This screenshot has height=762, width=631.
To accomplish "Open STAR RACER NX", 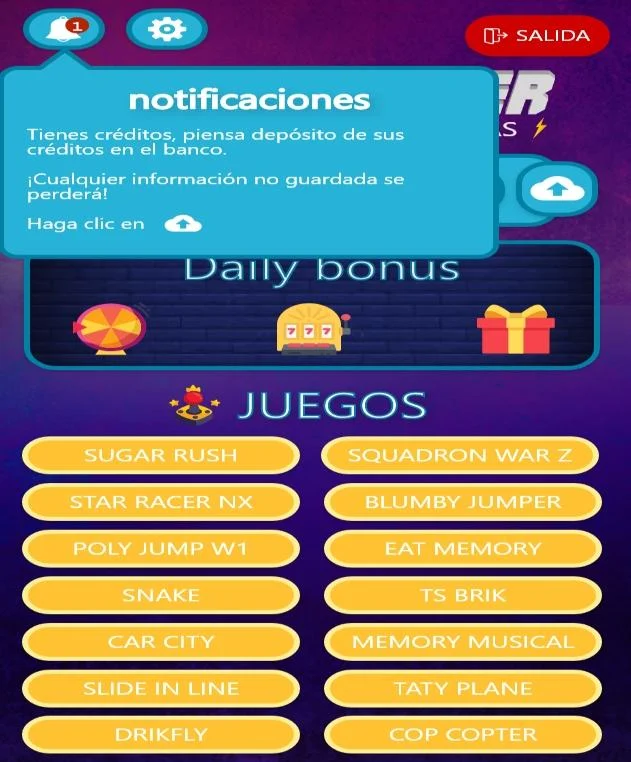I will coord(160,502).
